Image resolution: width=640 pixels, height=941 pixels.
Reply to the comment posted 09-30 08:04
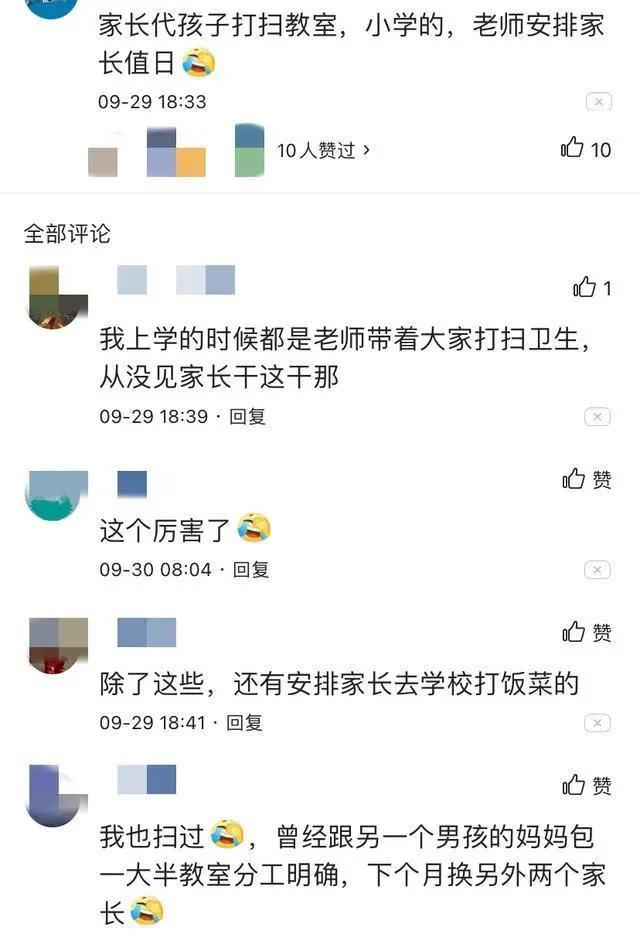pyautogui.click(x=251, y=569)
